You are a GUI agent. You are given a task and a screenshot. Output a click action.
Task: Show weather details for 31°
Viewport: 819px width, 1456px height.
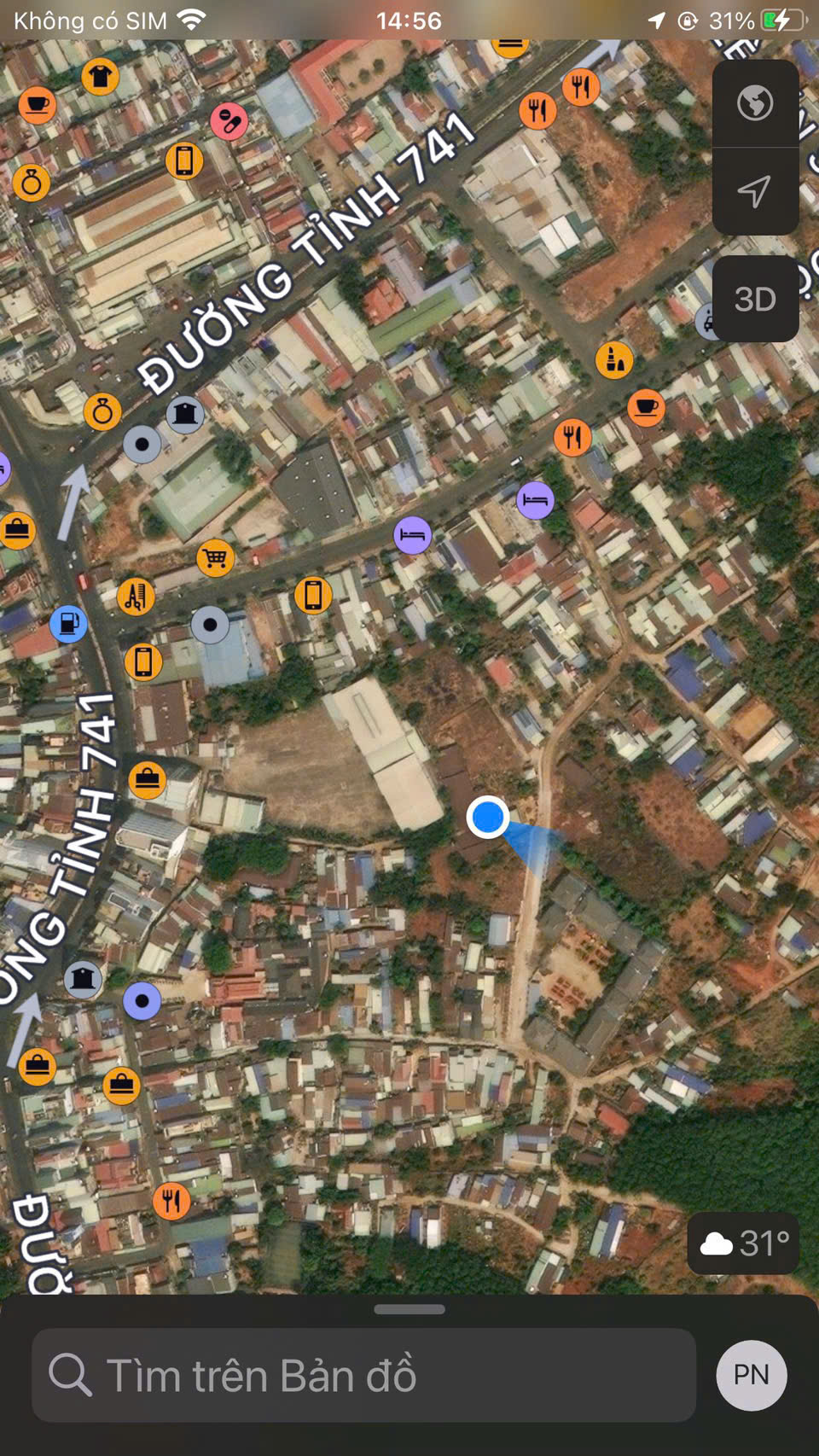744,1243
